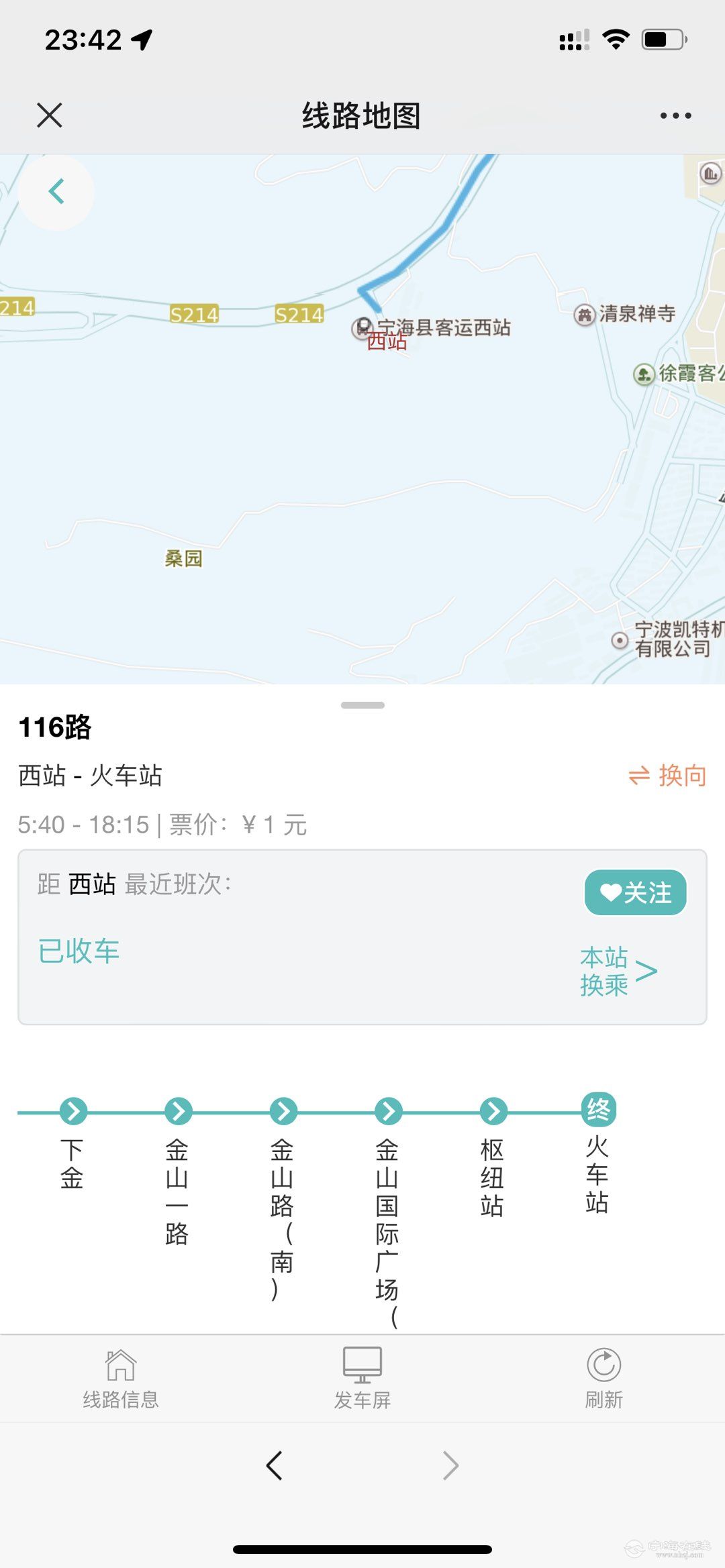This screenshot has width=725, height=1568.
Task: Select the 金山路（南）stop
Action: pos(283,1111)
